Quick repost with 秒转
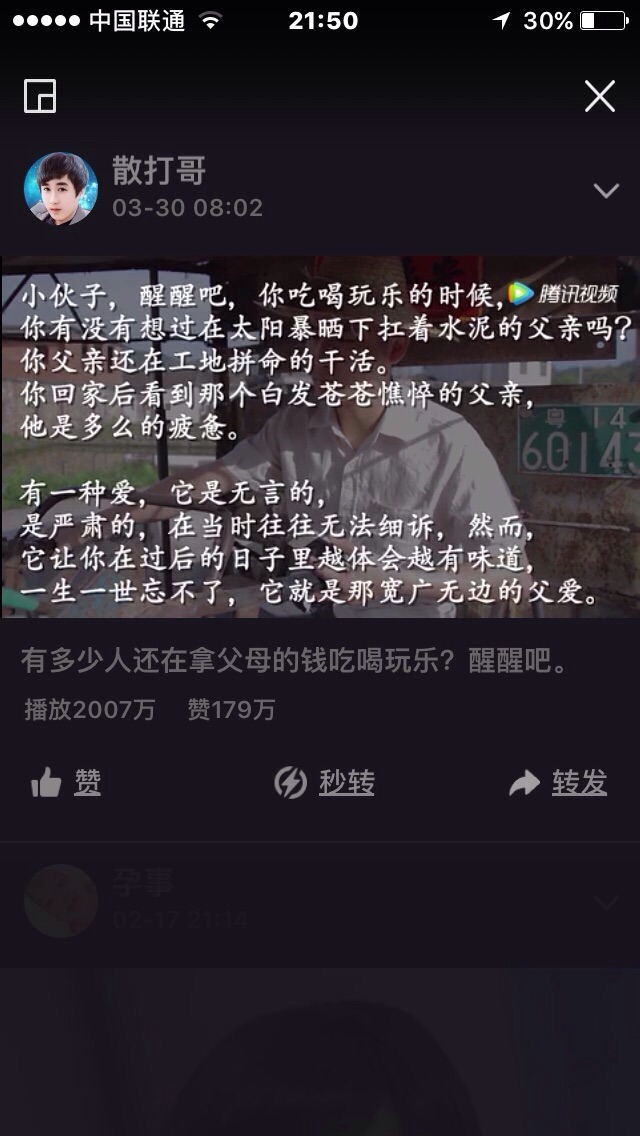The image size is (640, 1136). [x=325, y=783]
